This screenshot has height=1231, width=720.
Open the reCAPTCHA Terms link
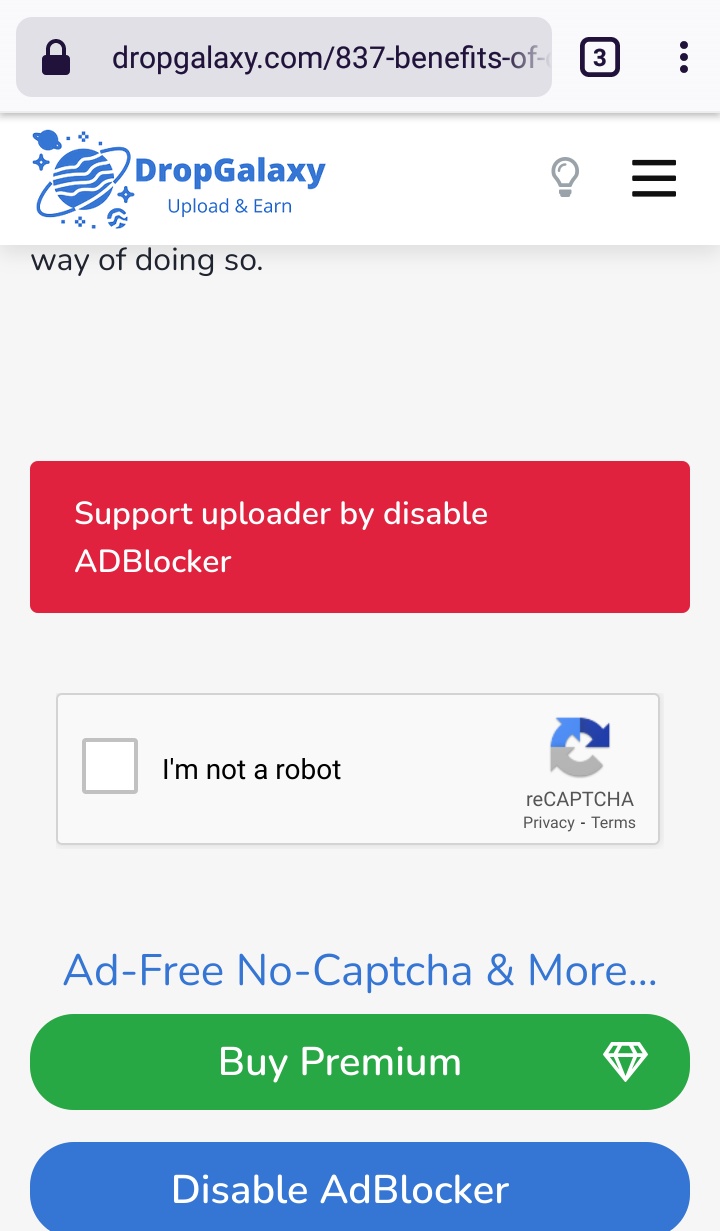[x=613, y=823]
